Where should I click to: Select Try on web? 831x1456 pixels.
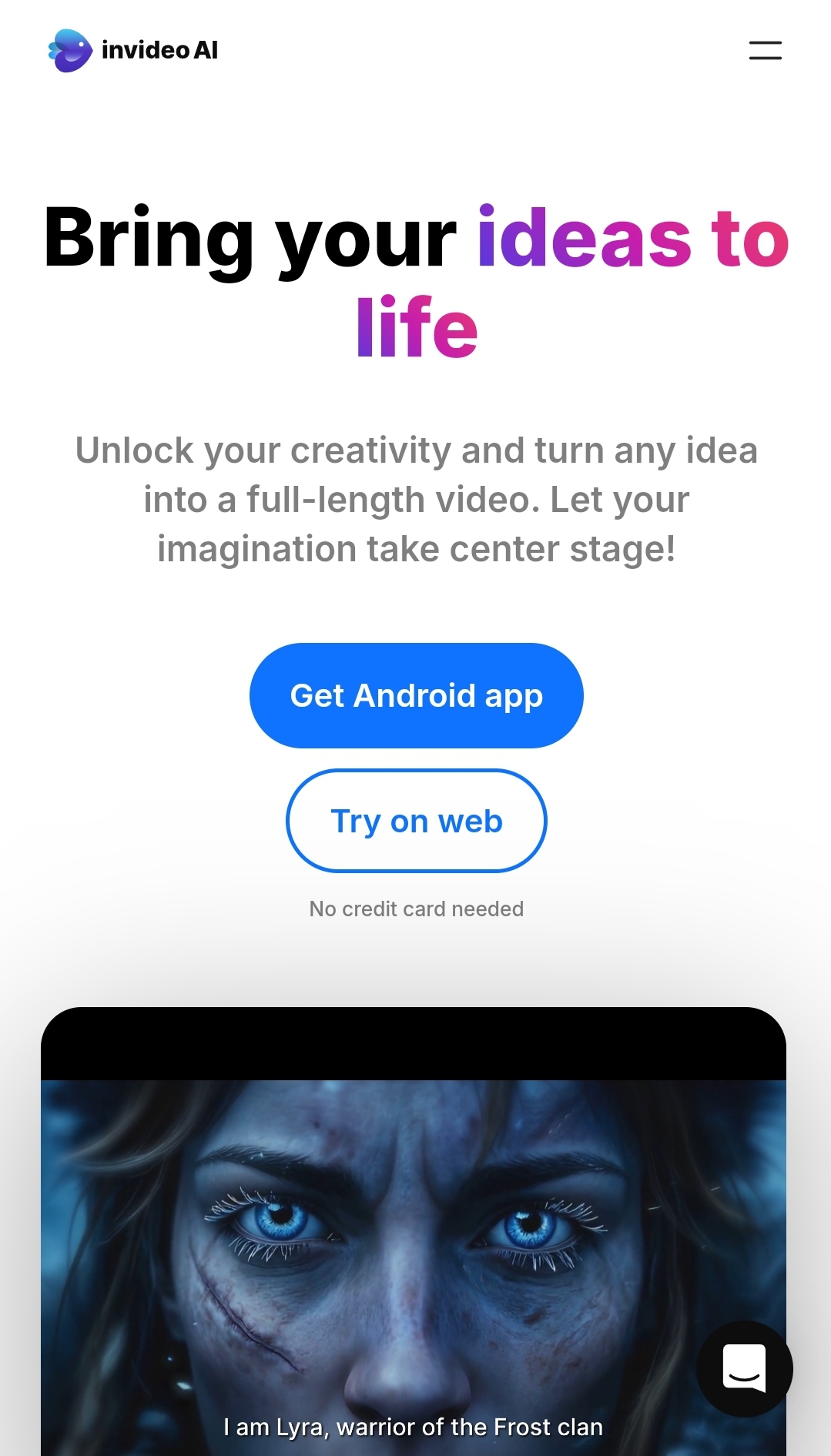point(416,821)
